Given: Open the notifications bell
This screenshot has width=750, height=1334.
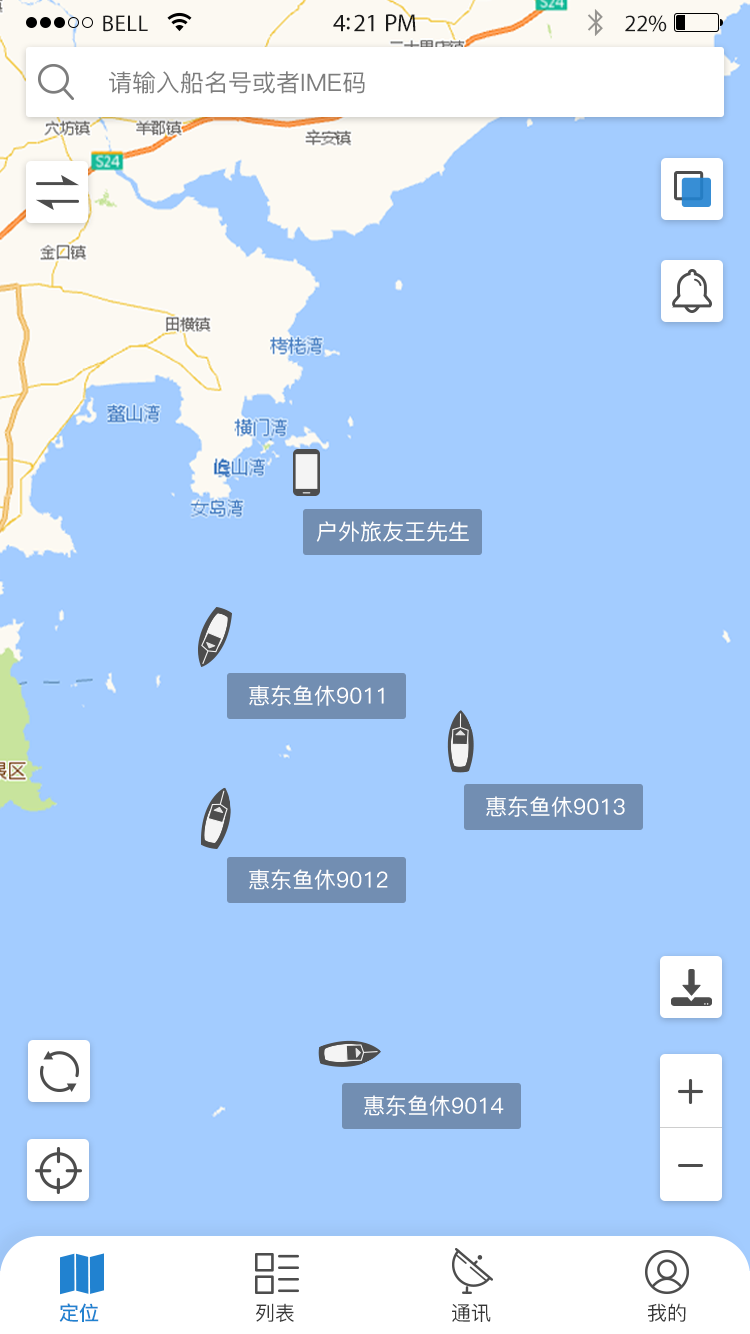Looking at the screenshot, I should click(692, 291).
